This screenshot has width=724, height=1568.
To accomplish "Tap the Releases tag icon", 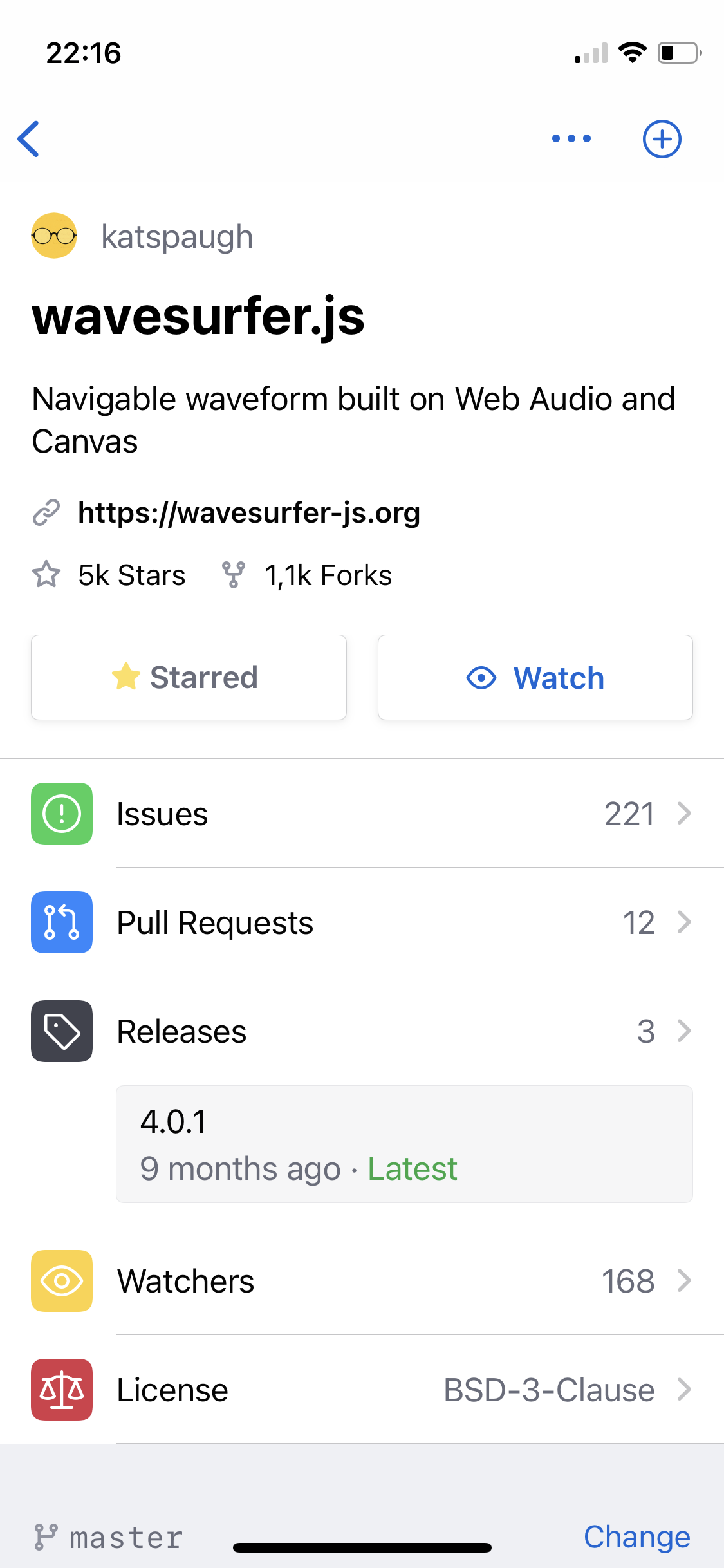I will [61, 1031].
